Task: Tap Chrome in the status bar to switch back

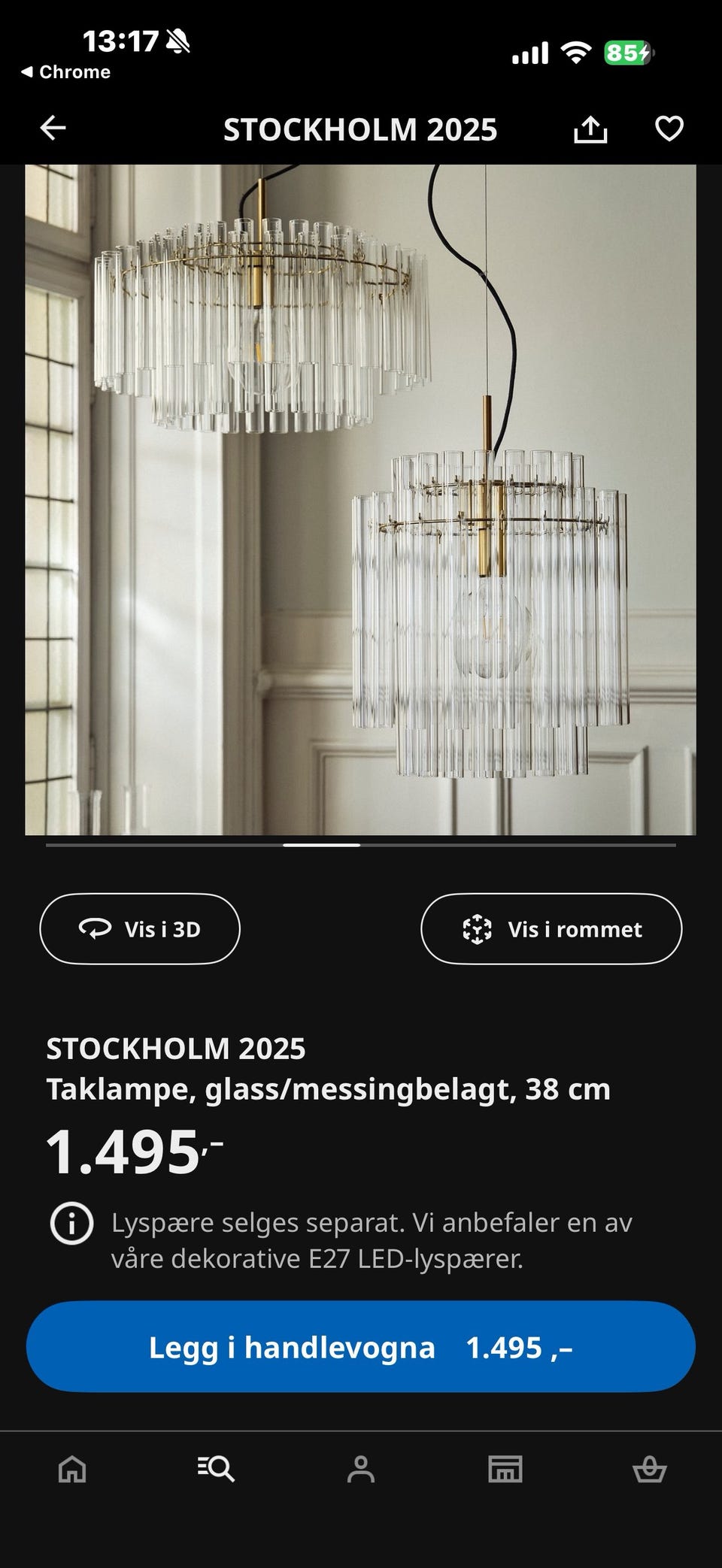Action: point(66,72)
